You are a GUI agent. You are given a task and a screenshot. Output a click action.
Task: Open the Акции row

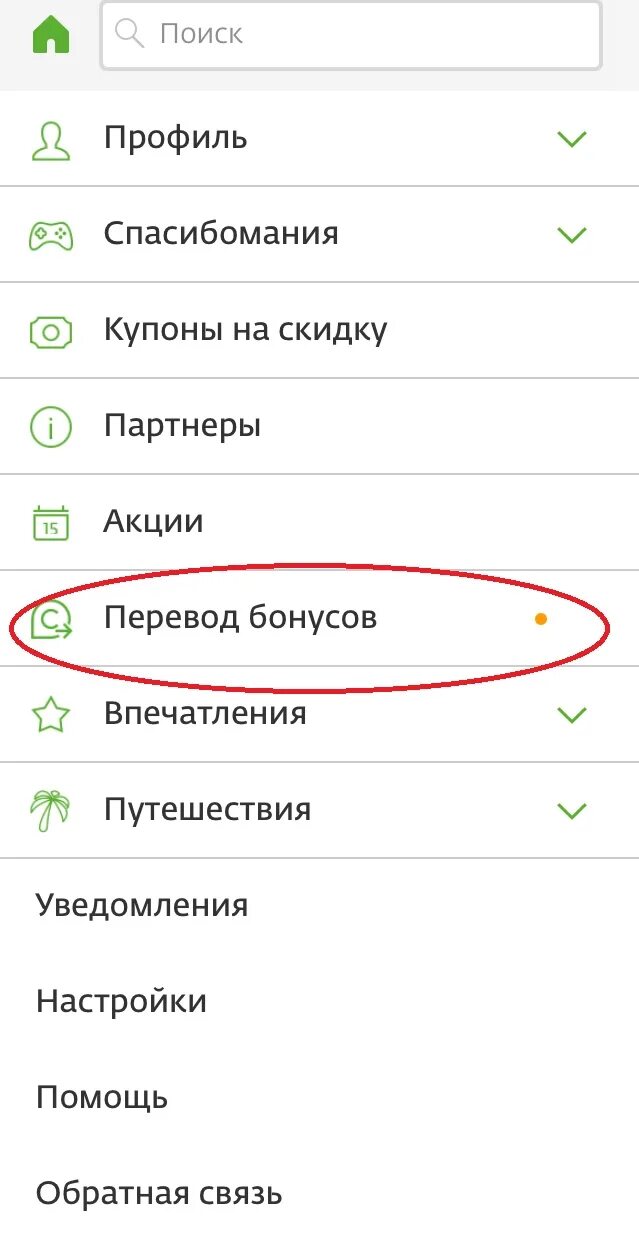coord(319,522)
